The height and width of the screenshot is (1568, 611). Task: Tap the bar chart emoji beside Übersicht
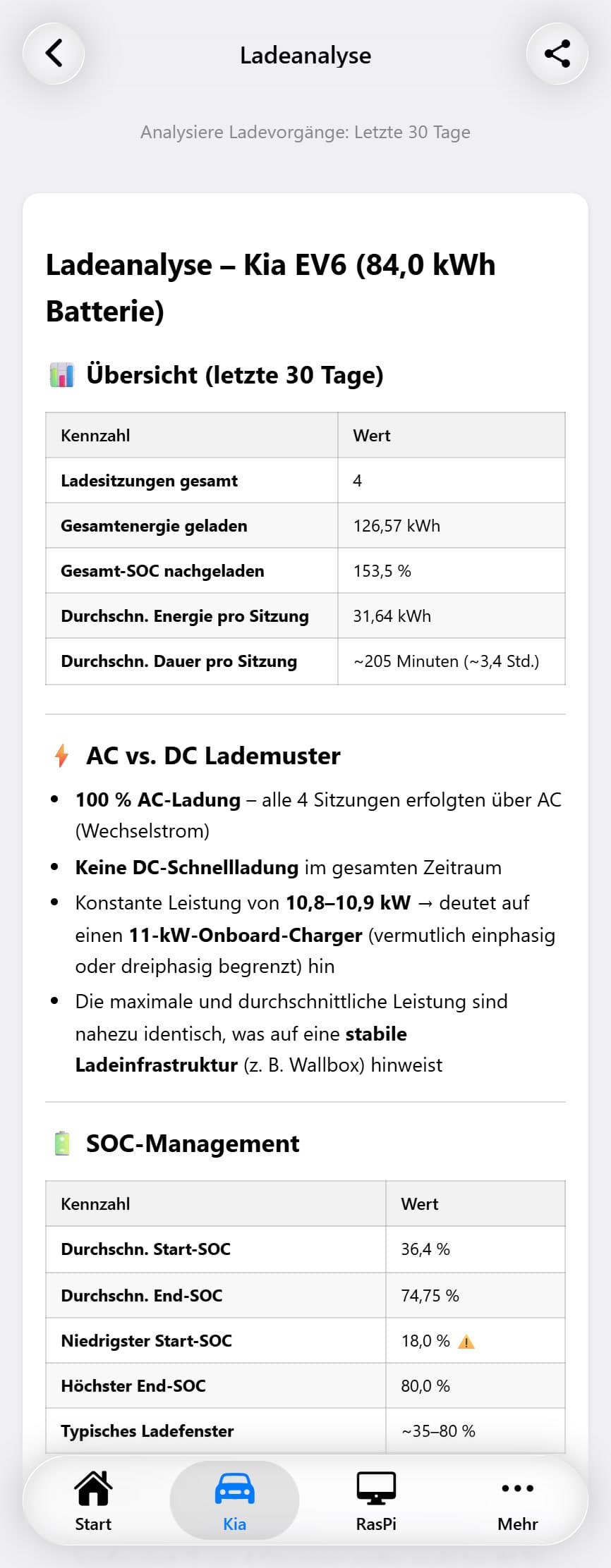tap(63, 375)
